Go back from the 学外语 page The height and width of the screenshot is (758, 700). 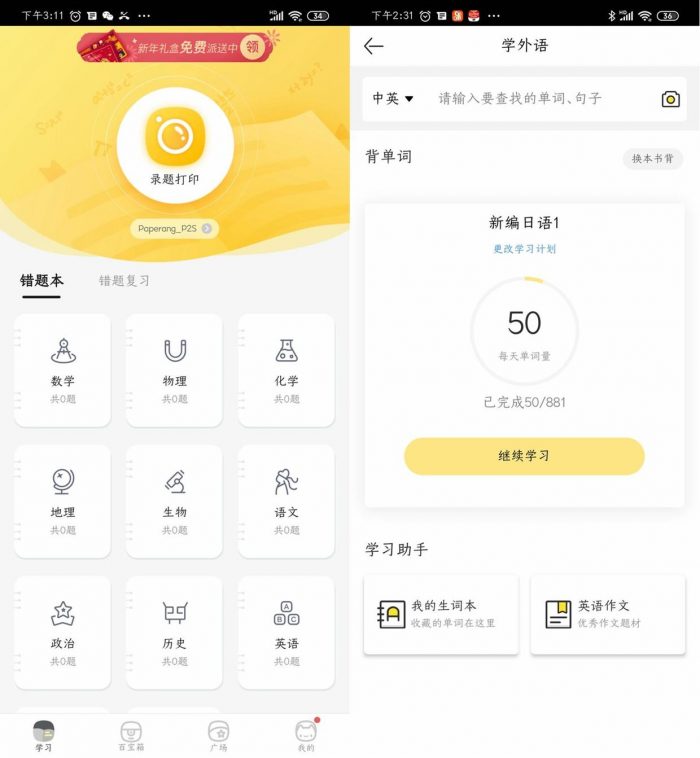tap(374, 46)
